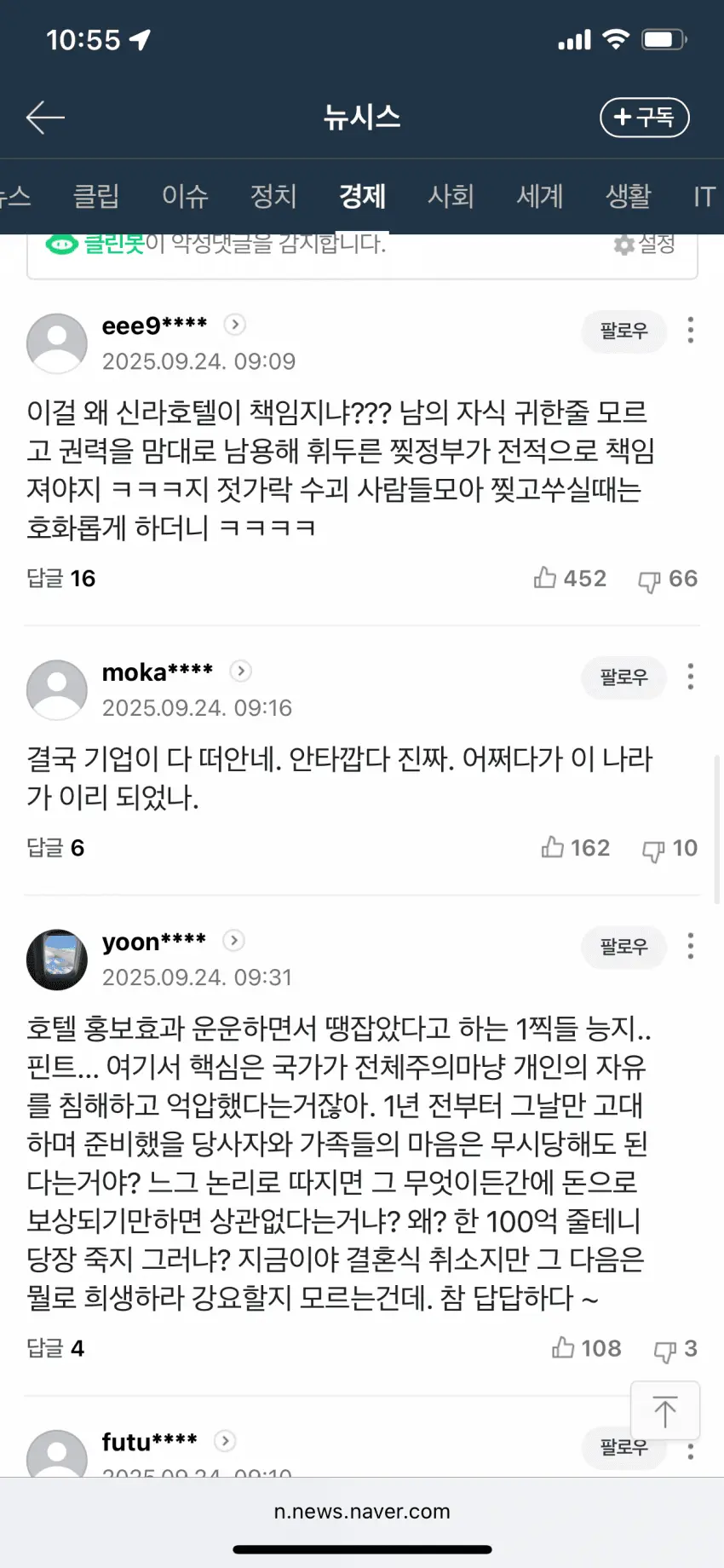
Task: View 4 replies on yoon**** comment
Action: (x=55, y=1348)
